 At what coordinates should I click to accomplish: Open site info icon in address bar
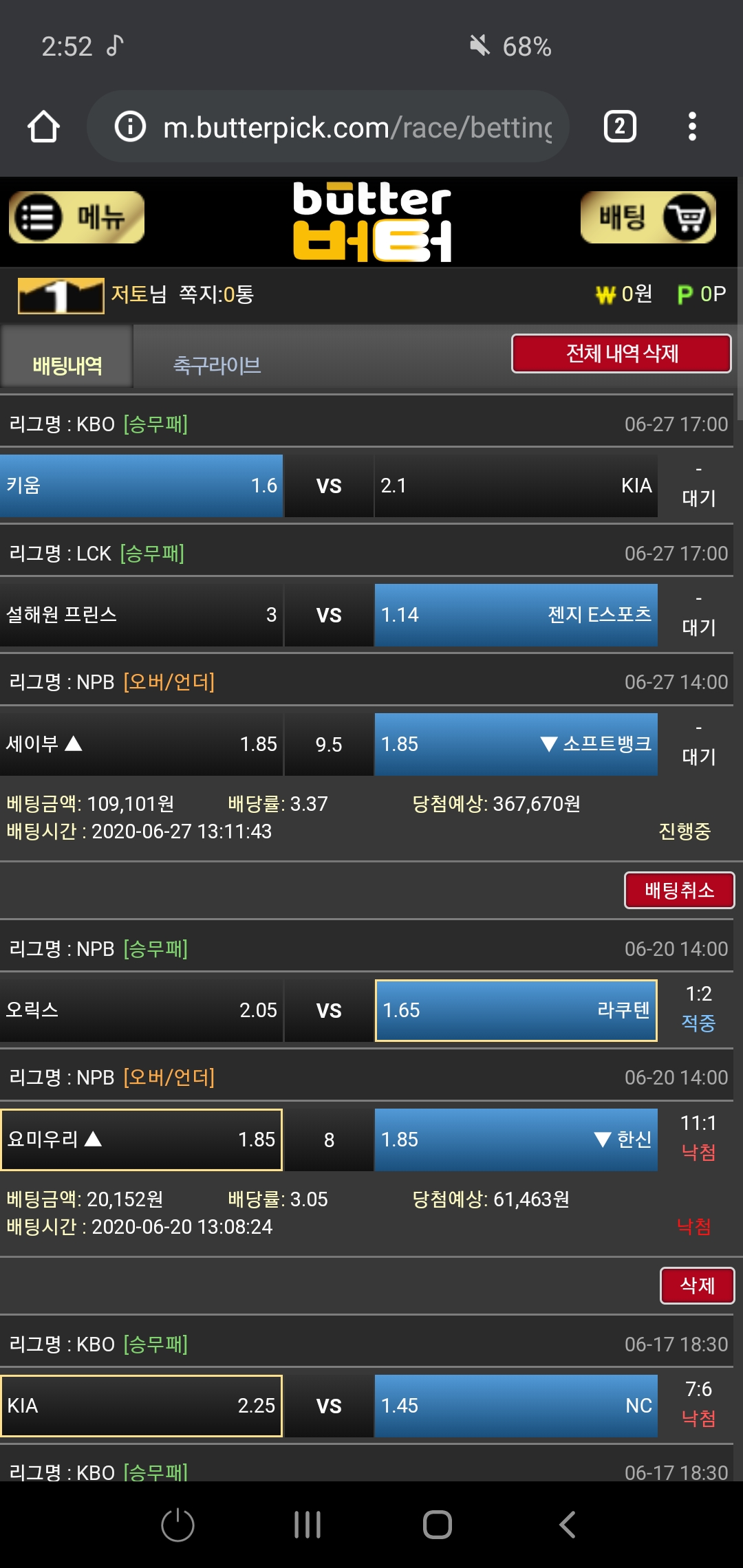(x=130, y=127)
